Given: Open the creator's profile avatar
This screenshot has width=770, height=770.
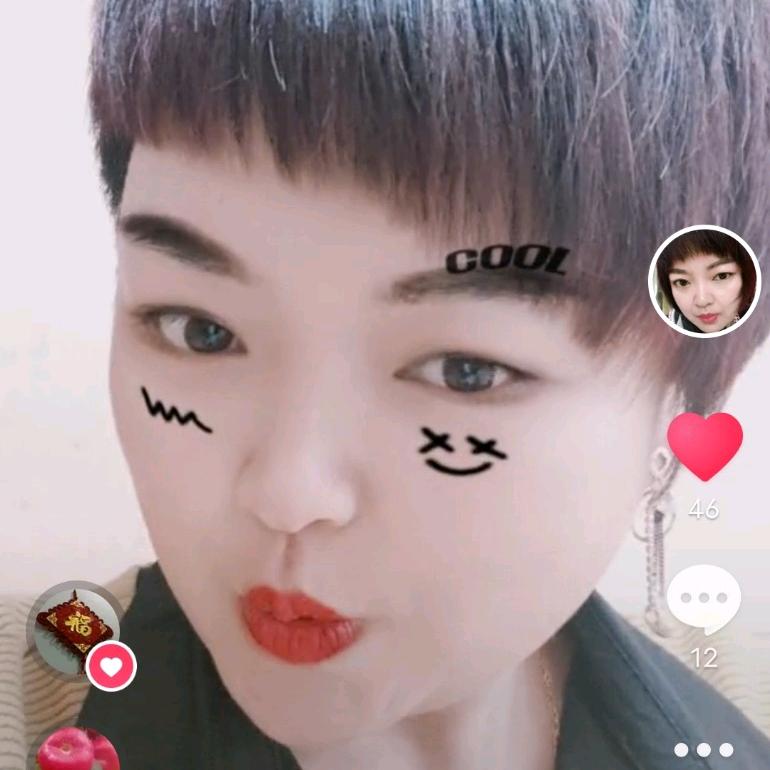Looking at the screenshot, I should coord(704,281).
